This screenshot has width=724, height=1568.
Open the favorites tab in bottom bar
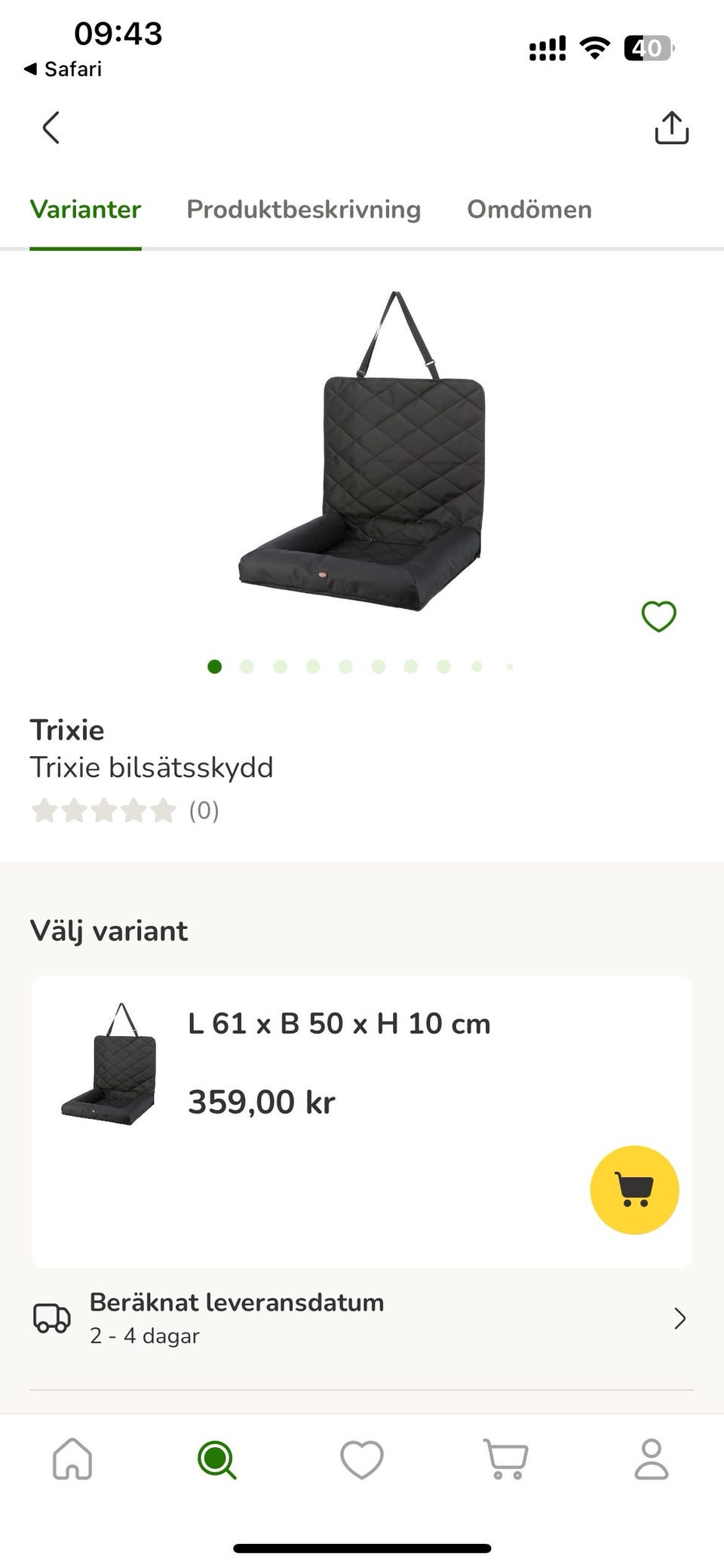tap(362, 1459)
